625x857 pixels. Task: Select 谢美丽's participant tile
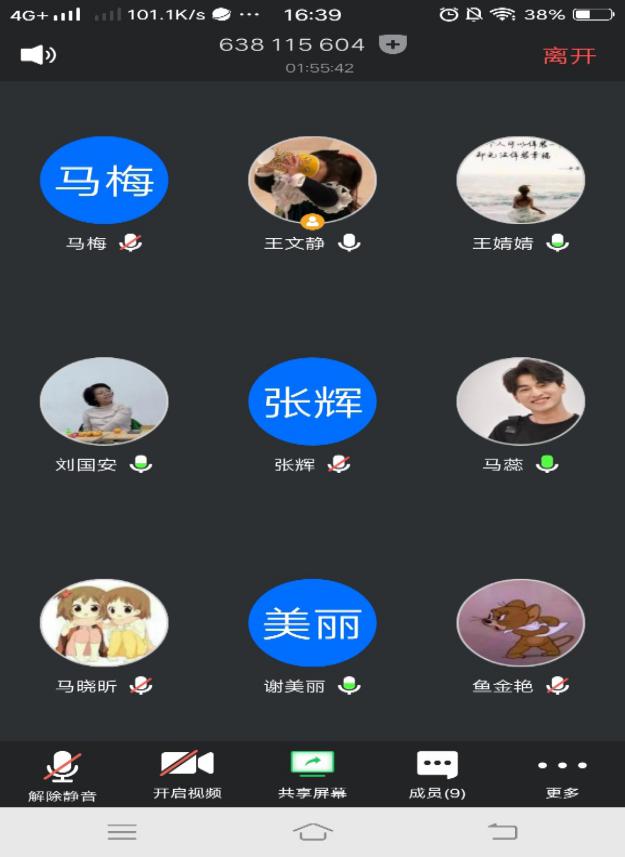point(312,623)
